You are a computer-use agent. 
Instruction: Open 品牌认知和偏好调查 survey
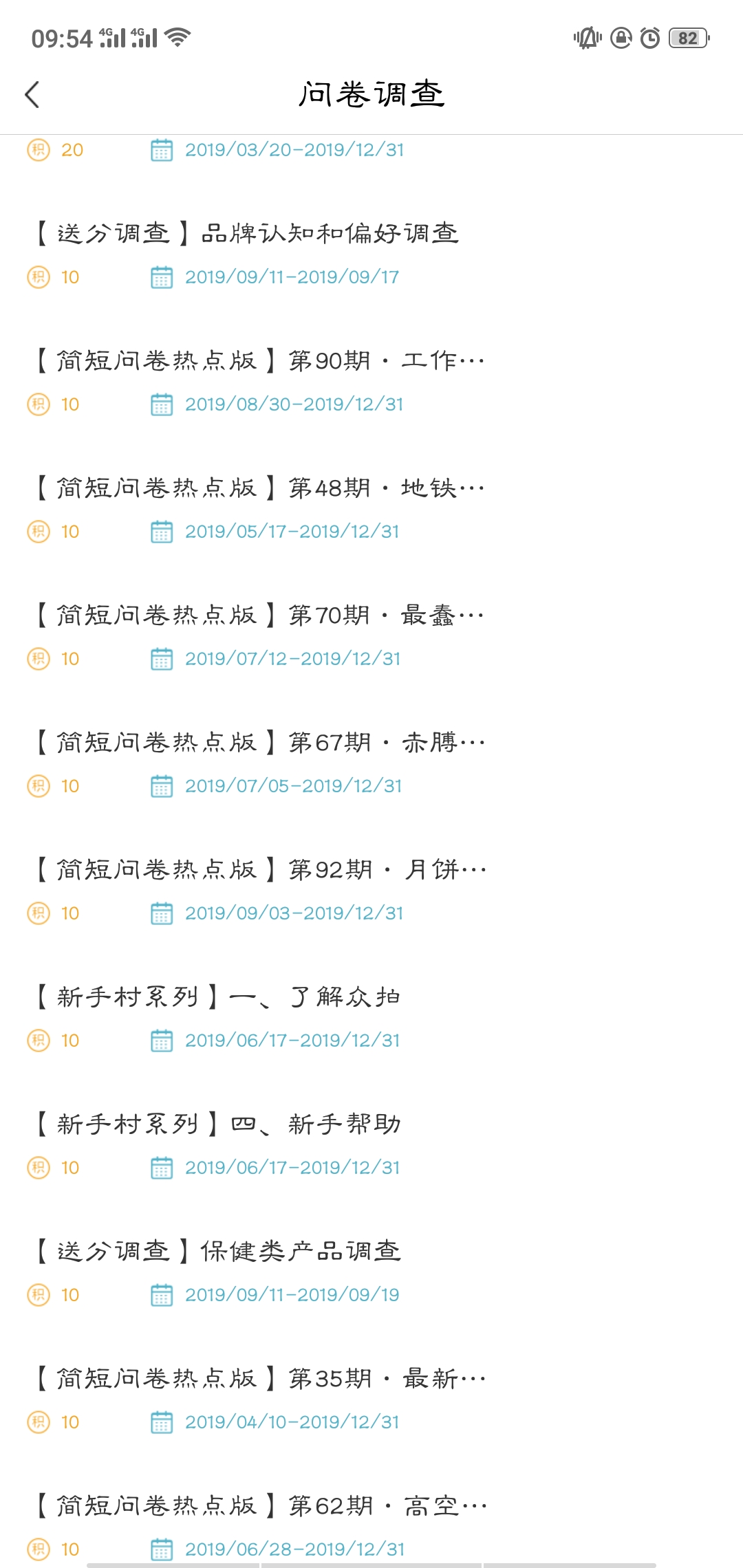click(x=248, y=234)
